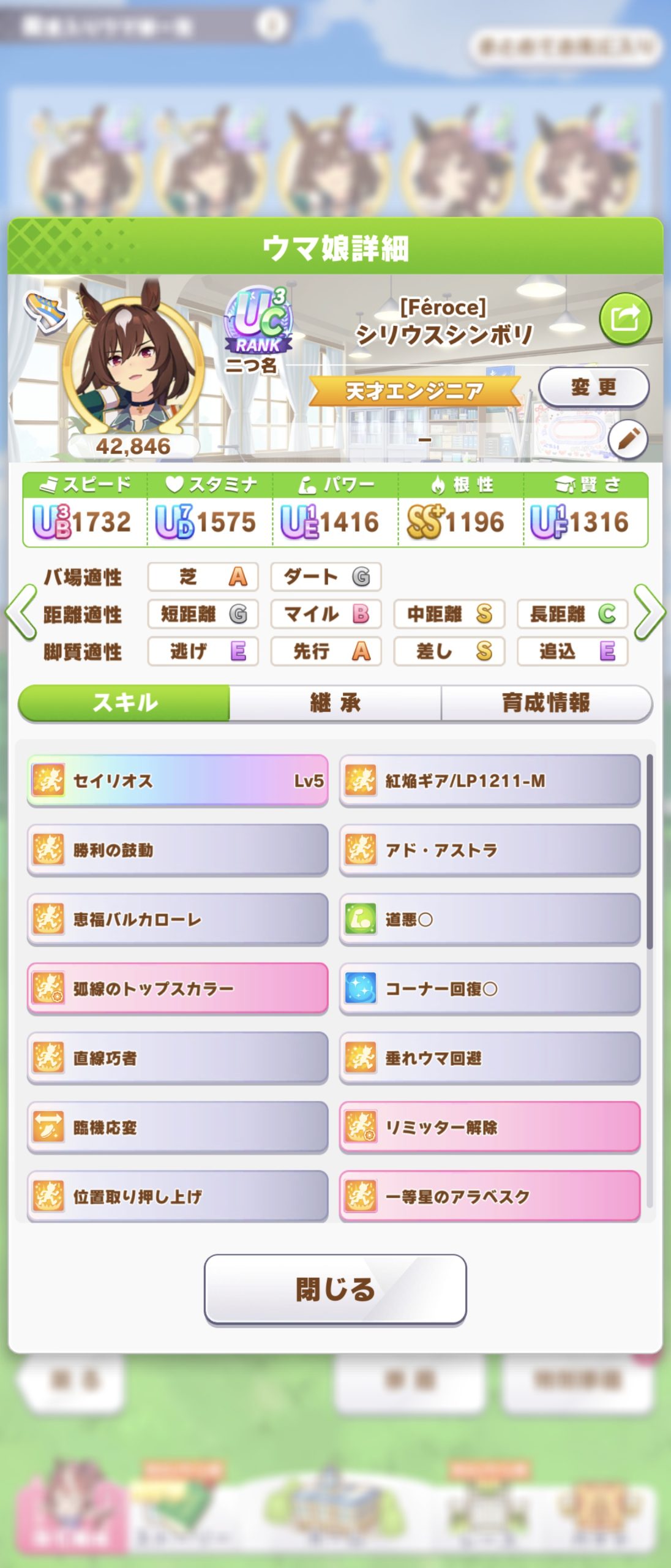
Task: Open skill 紅焔ギア/LP1211-M
Action: pos(490,780)
